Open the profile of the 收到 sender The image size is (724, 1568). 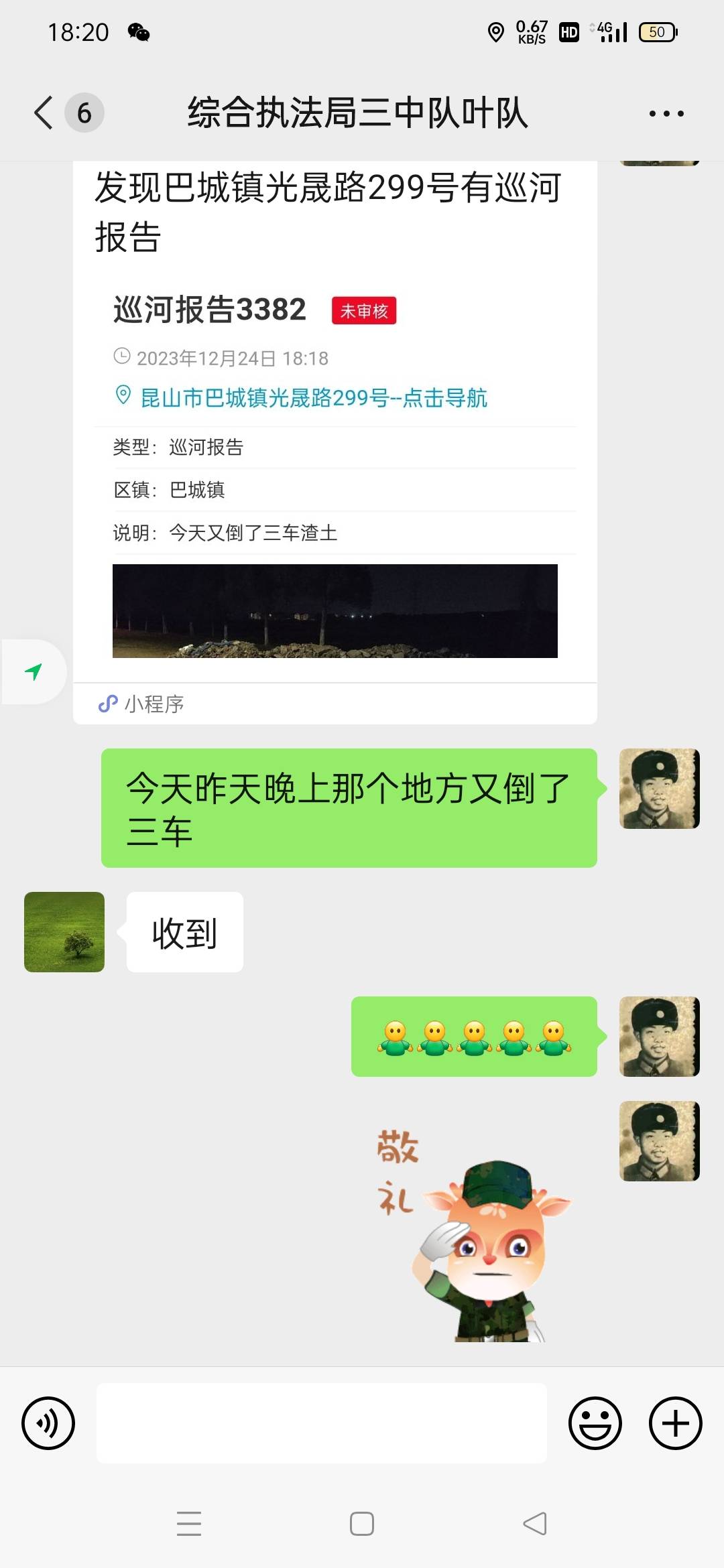tap(64, 932)
